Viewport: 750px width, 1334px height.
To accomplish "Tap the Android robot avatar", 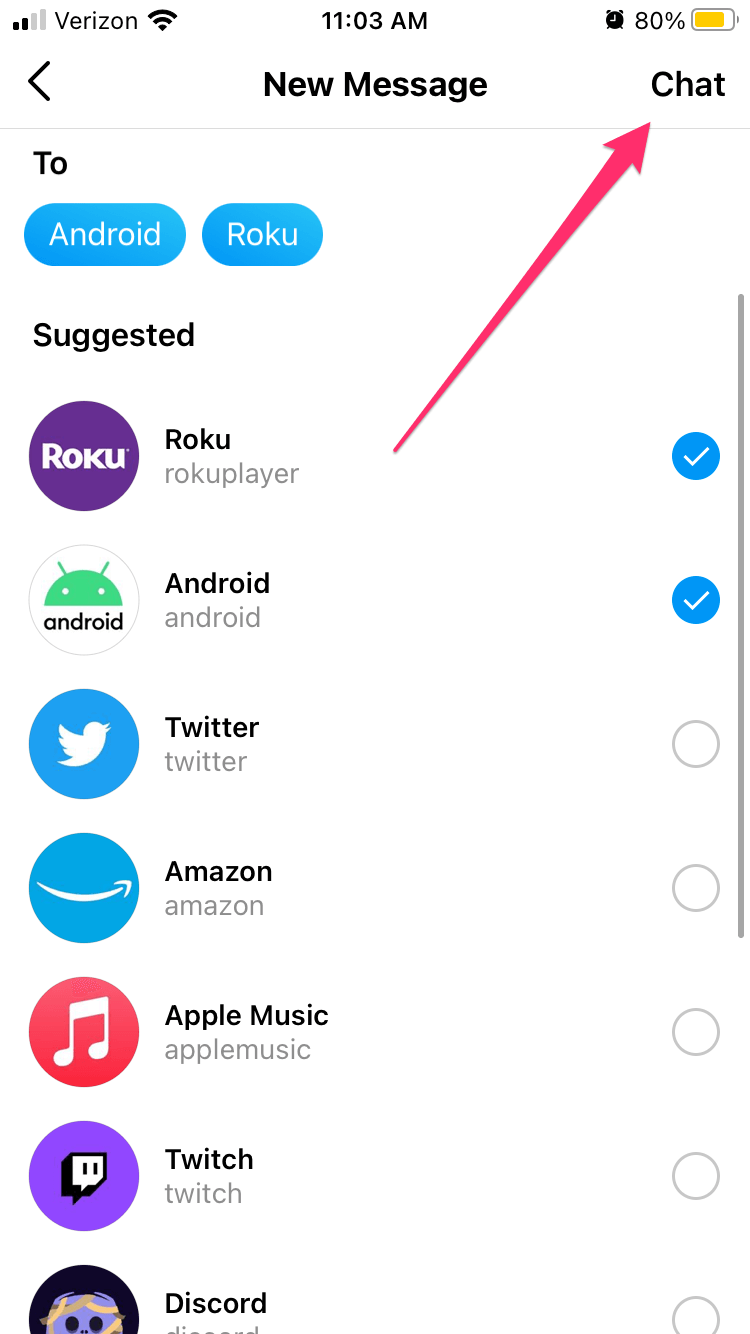I will (84, 600).
